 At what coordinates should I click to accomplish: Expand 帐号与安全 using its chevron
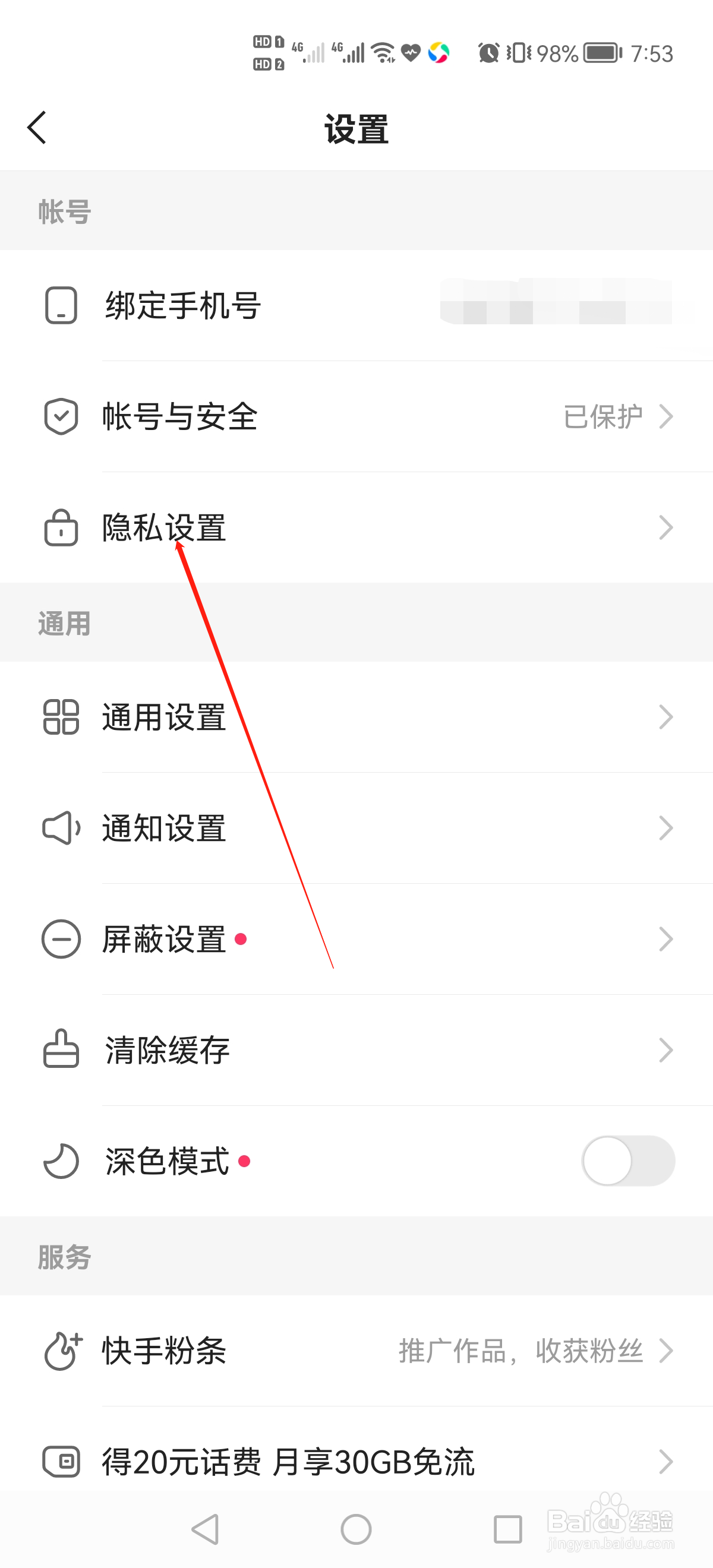[x=666, y=417]
